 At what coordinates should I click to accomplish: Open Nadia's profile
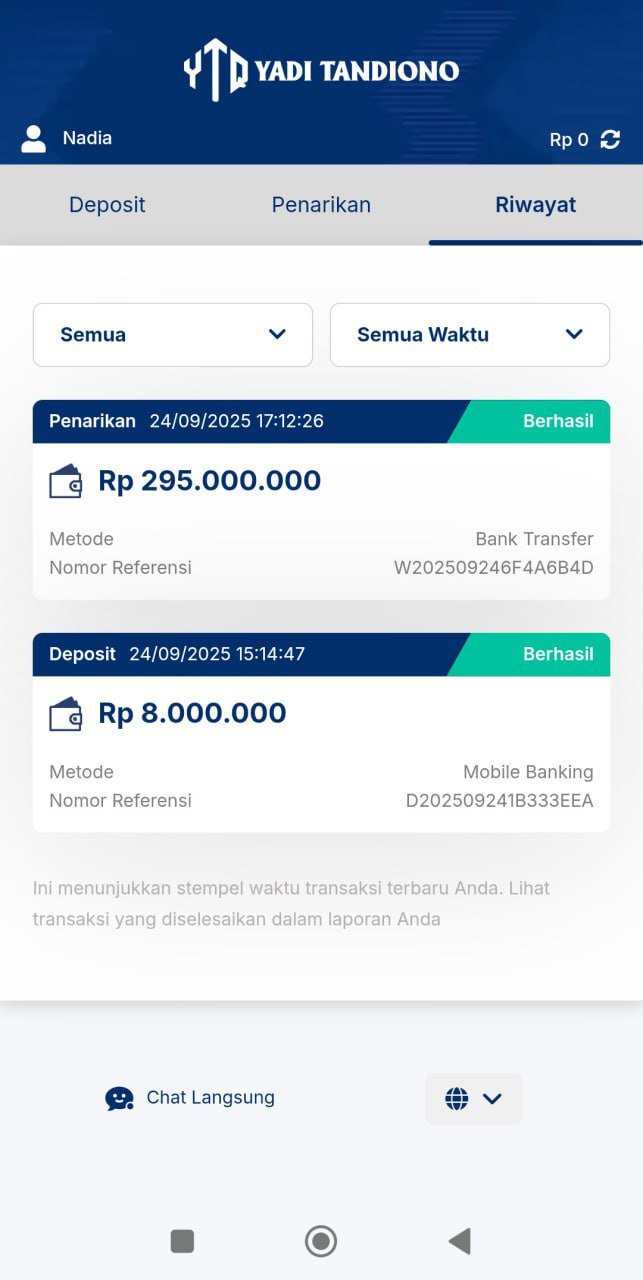[67, 138]
